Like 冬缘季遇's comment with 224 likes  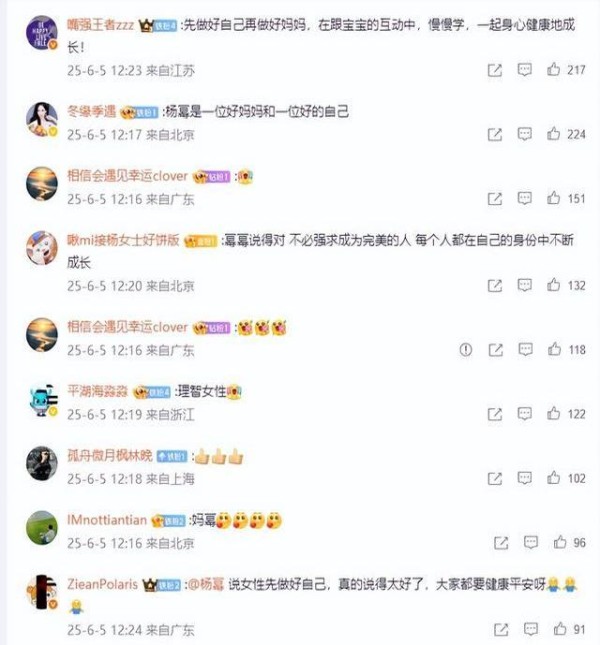click(553, 134)
